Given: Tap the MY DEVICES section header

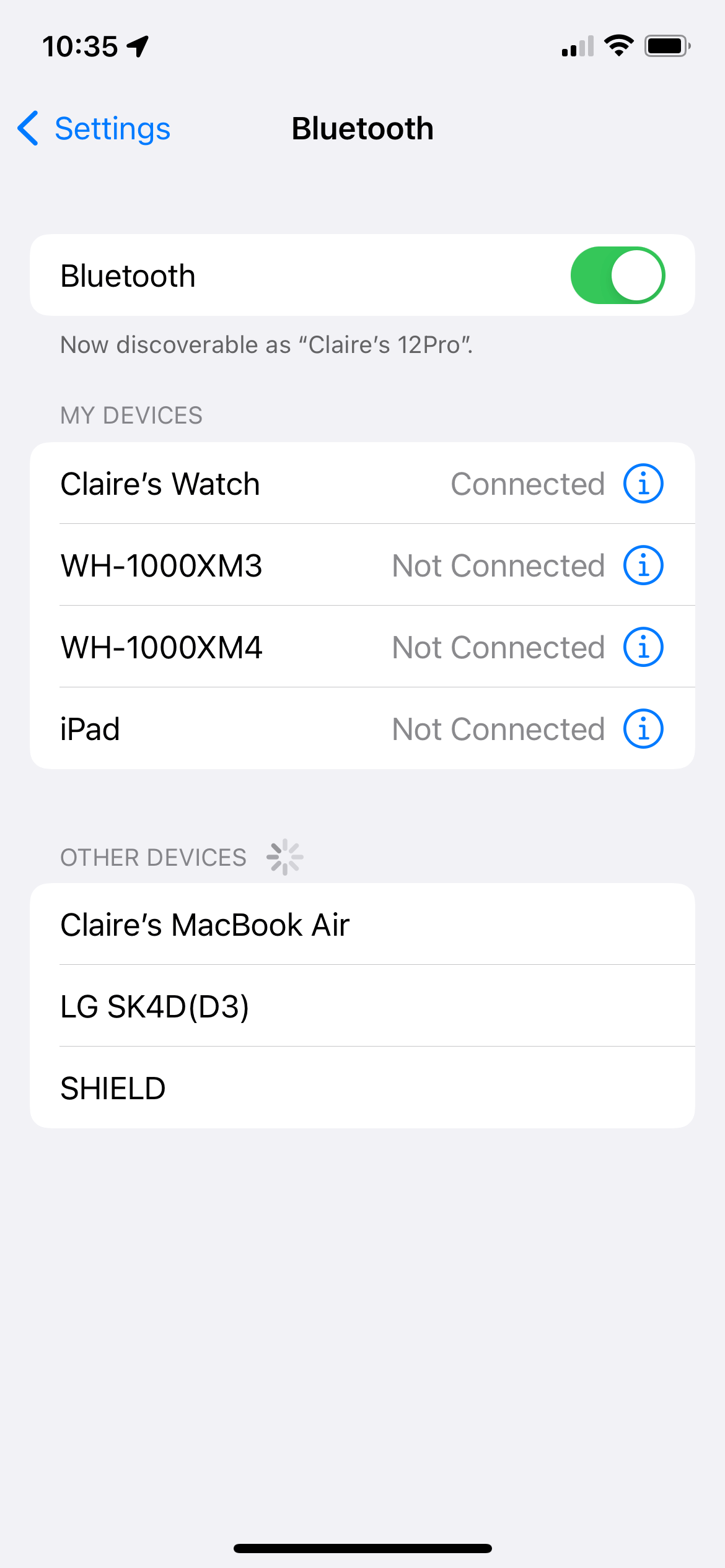Looking at the screenshot, I should [x=131, y=414].
